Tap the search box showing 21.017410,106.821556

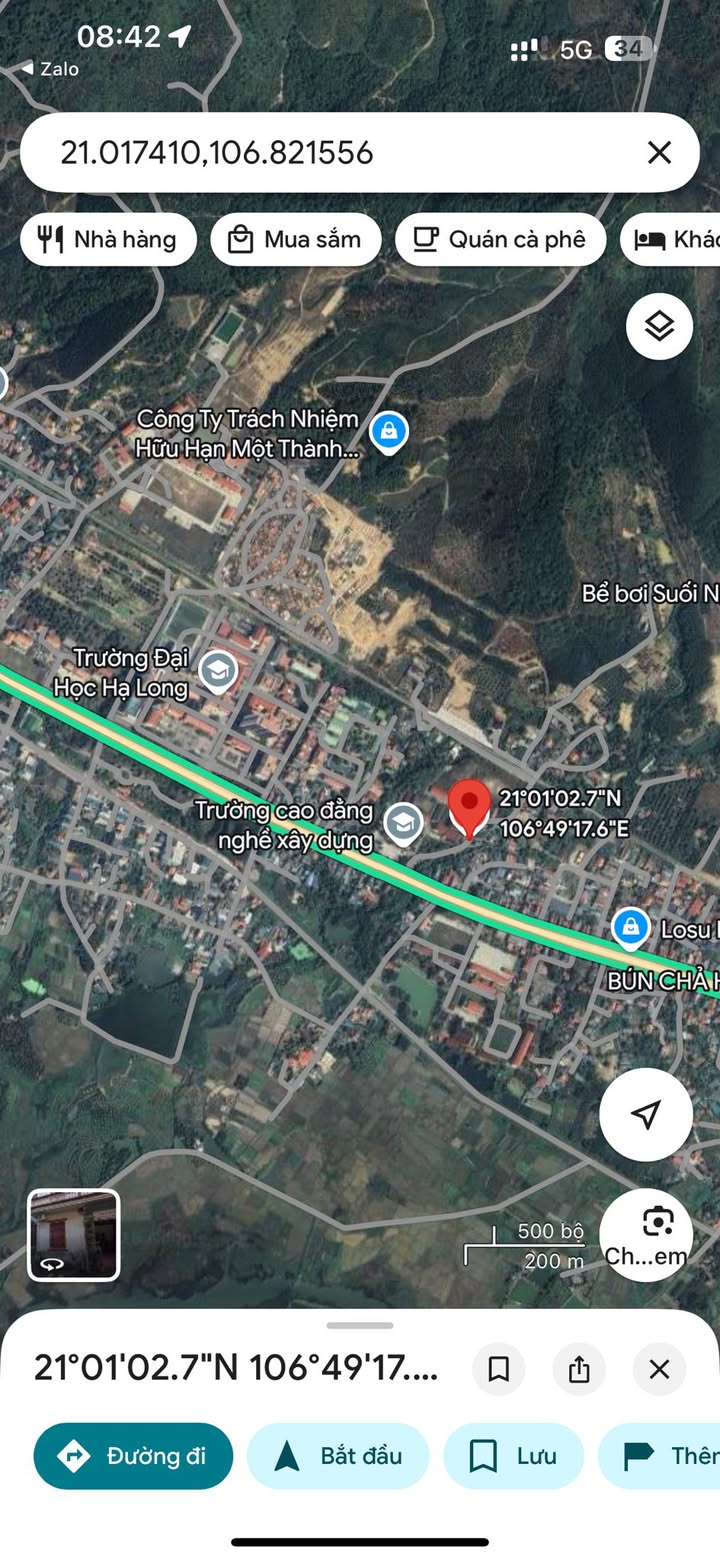pyautogui.click(x=330, y=152)
